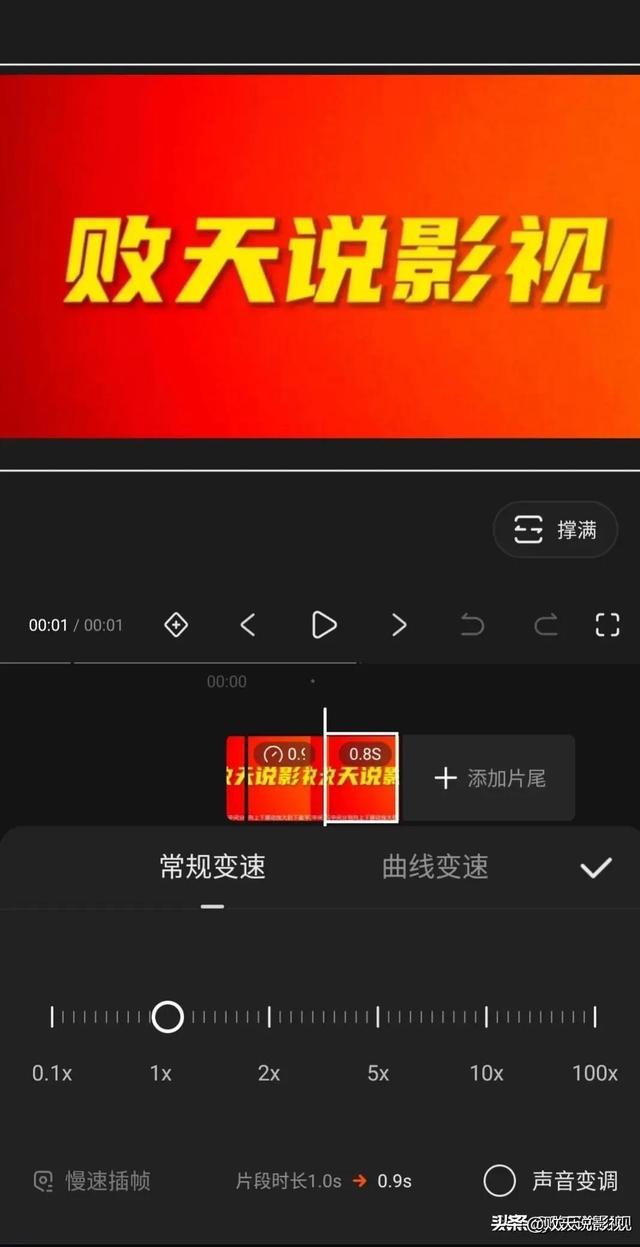Redo the last edit
Screen dimensions: 640x1247
545,626
